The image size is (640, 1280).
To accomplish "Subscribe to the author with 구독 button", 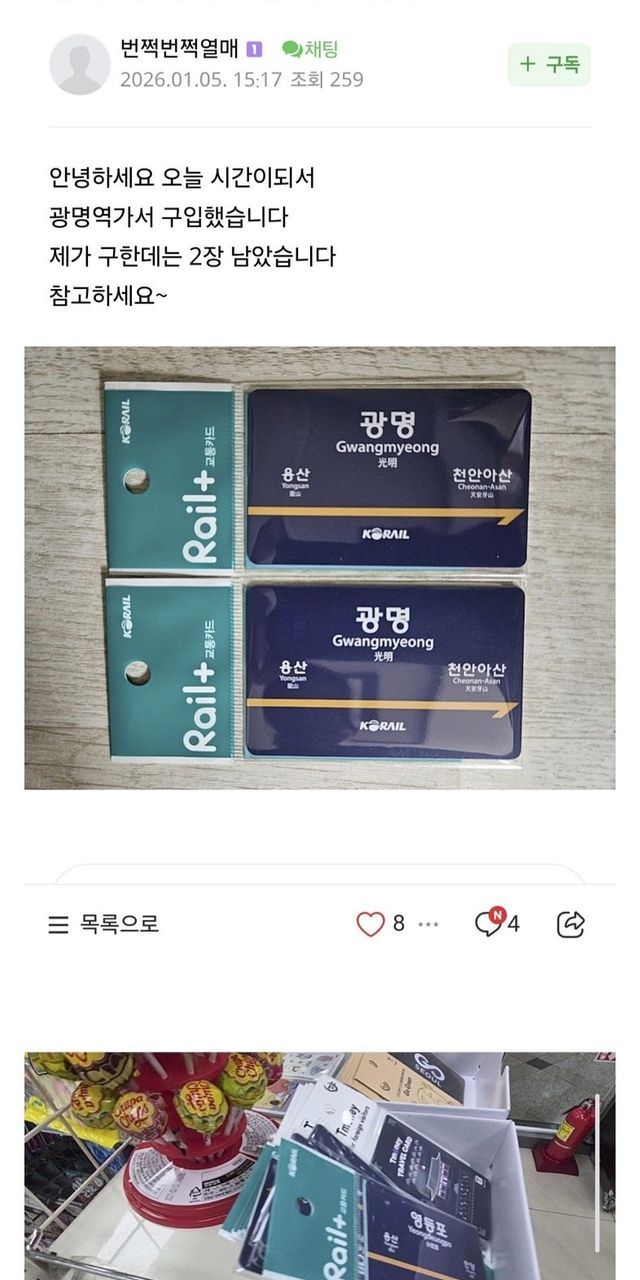I will [x=549, y=65].
